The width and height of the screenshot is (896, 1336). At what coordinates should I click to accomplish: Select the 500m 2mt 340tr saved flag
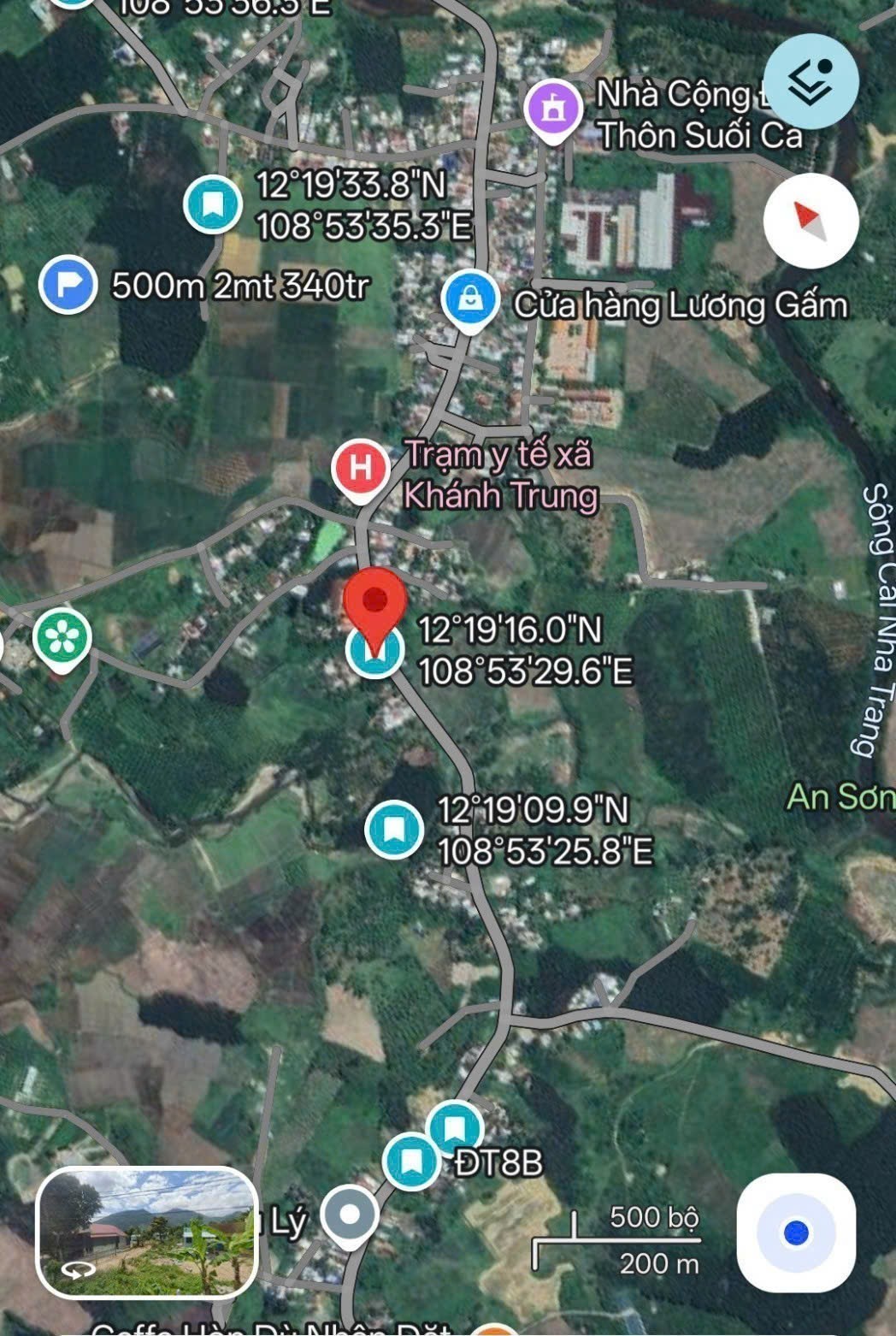(67, 285)
